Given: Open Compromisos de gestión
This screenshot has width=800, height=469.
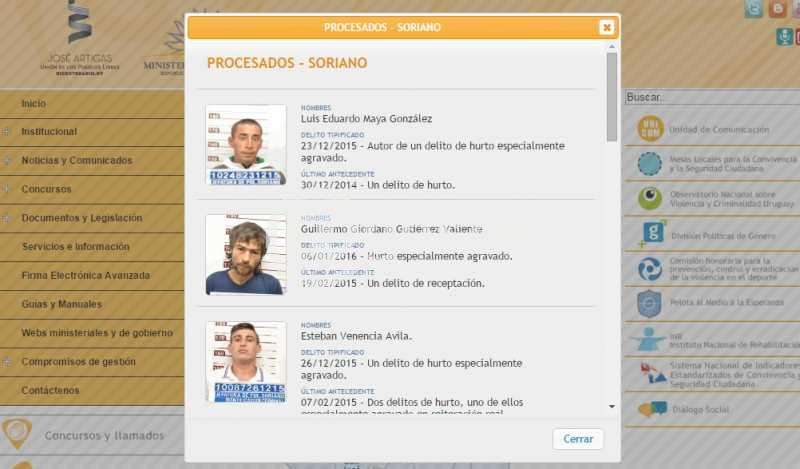Looking at the screenshot, I should tap(78, 362).
